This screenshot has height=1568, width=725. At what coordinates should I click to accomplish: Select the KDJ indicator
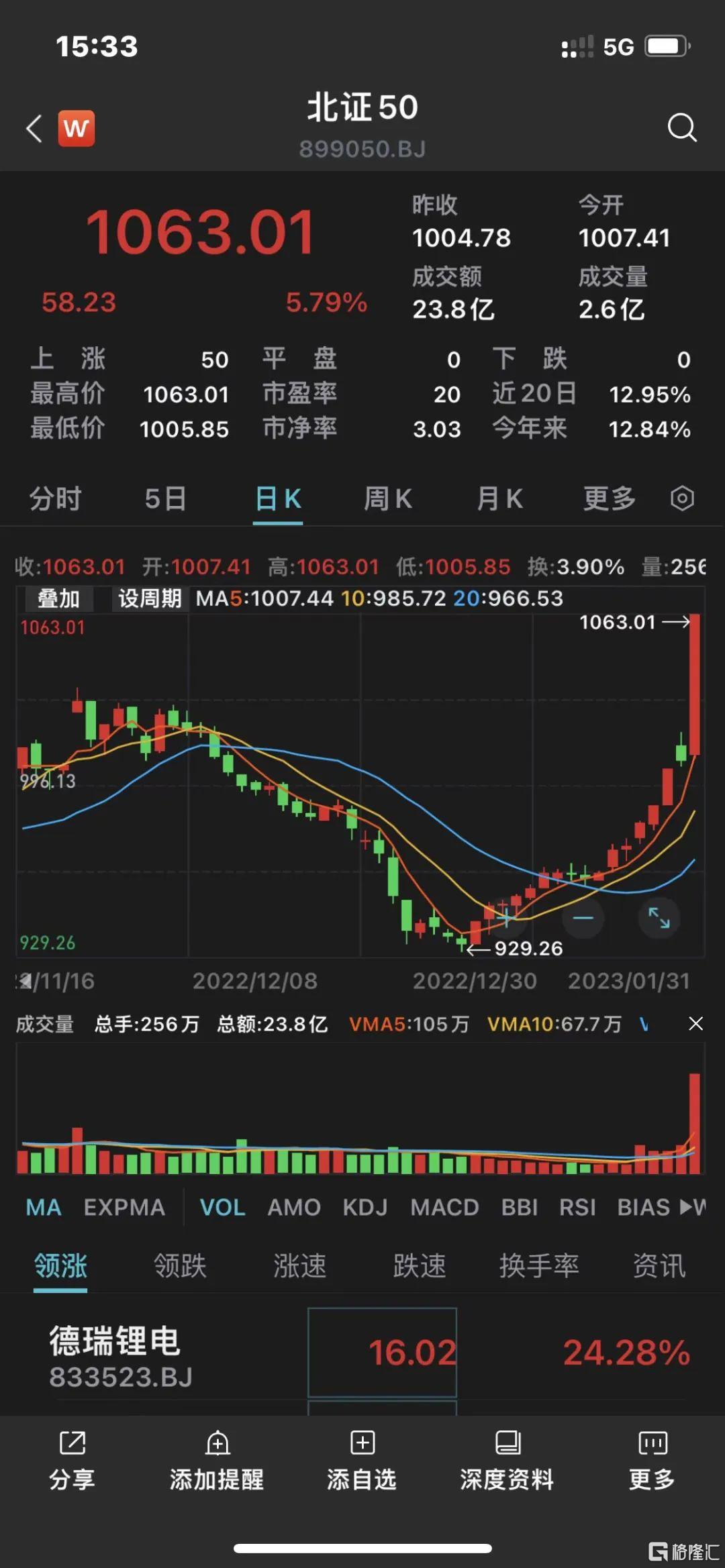point(365,1207)
